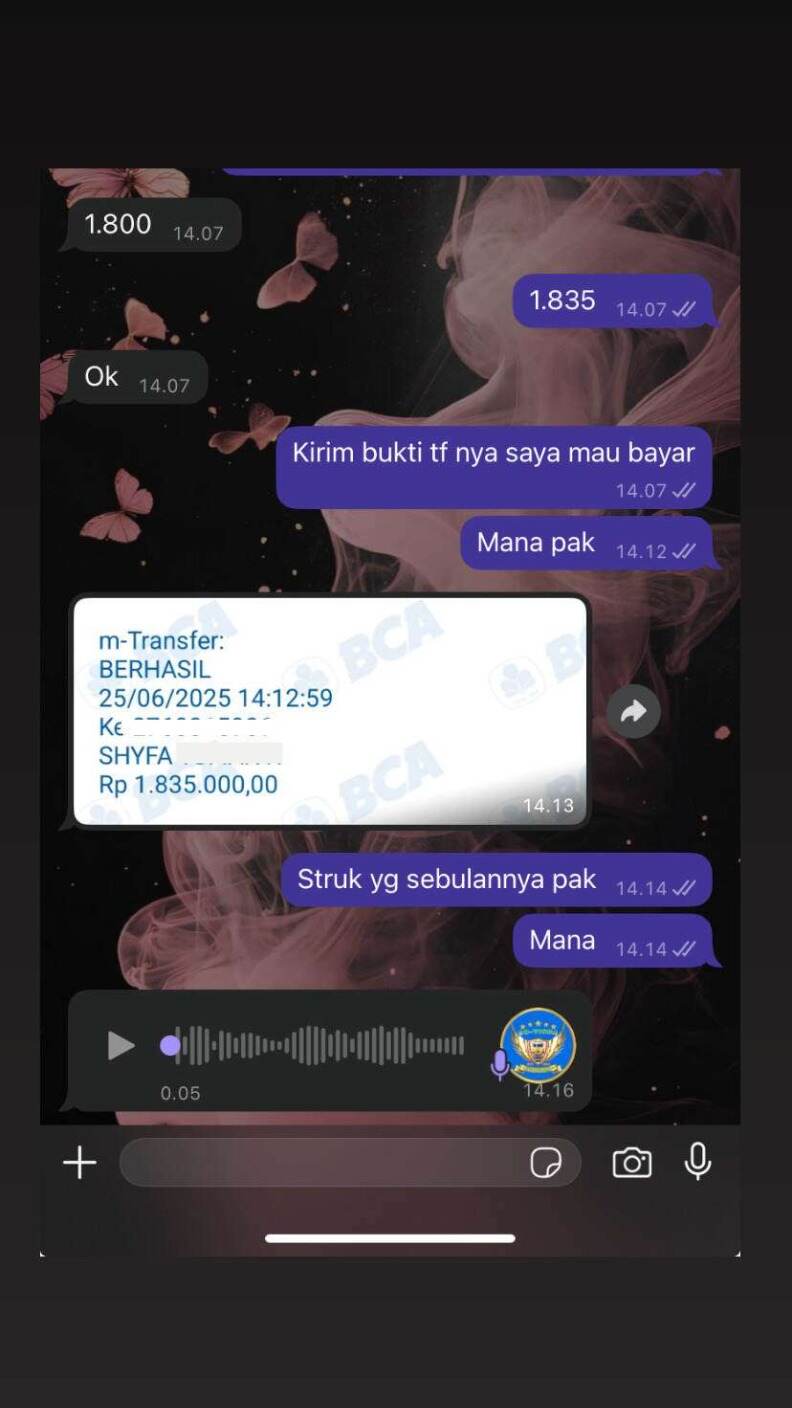Open the m-Transfer receipt image
Screen dimensions: 792x1408
[330, 711]
